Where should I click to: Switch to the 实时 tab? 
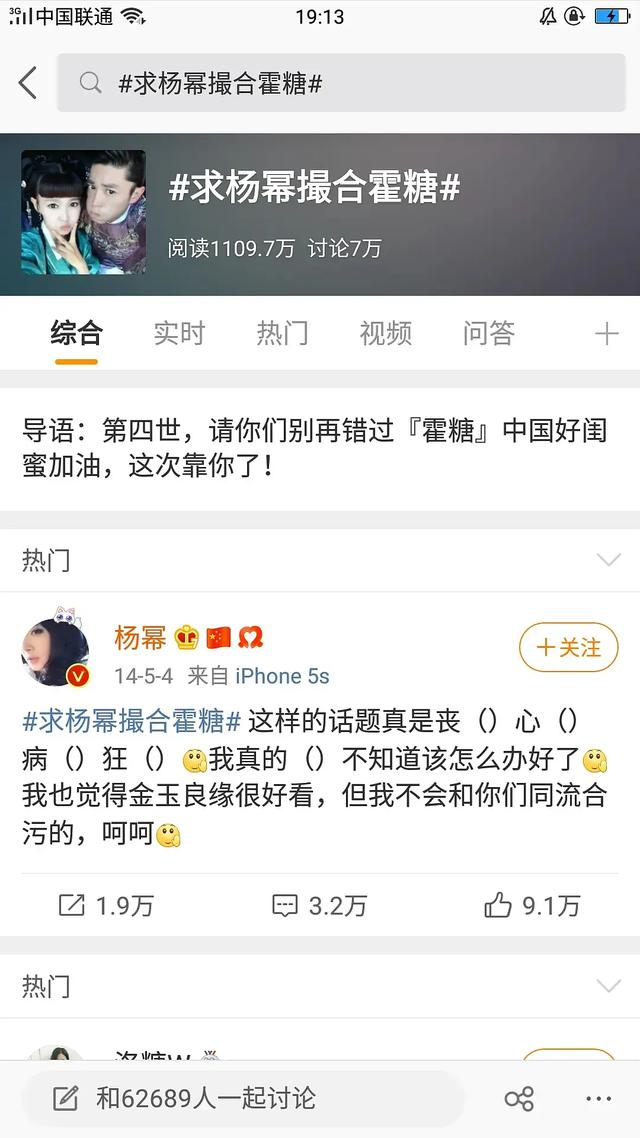click(179, 333)
